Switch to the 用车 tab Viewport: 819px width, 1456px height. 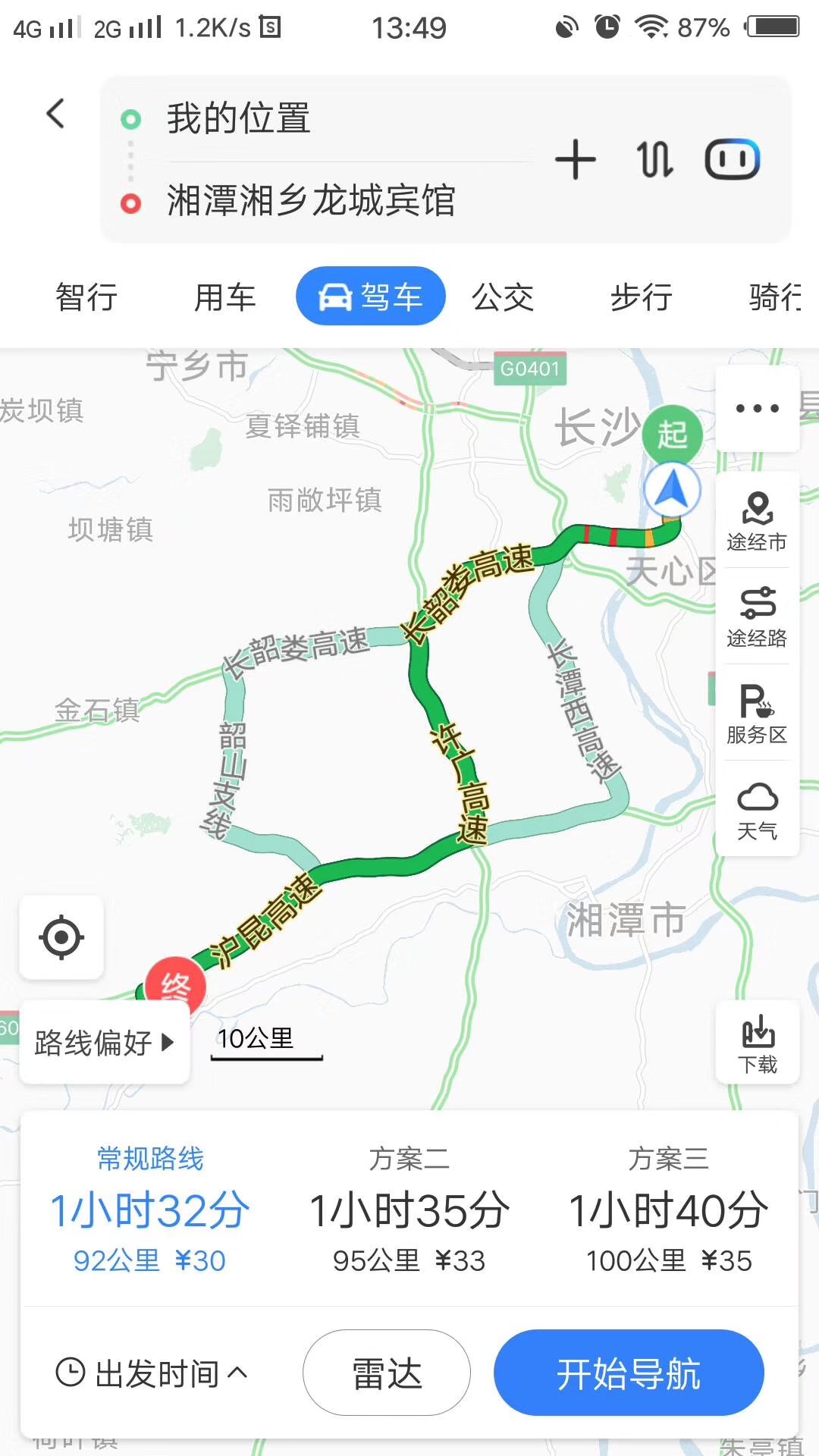225,297
